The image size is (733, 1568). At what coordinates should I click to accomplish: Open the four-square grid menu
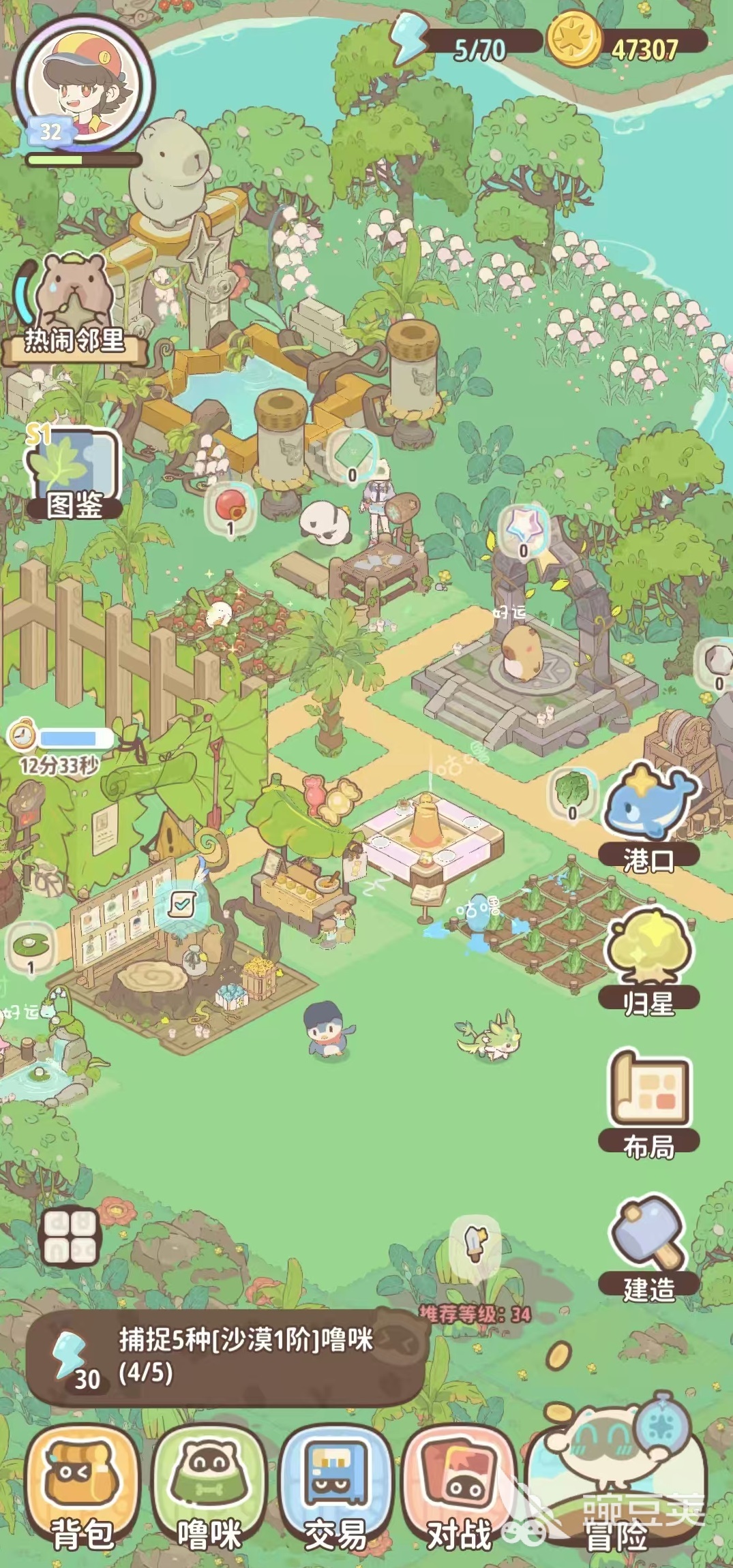(70, 1237)
